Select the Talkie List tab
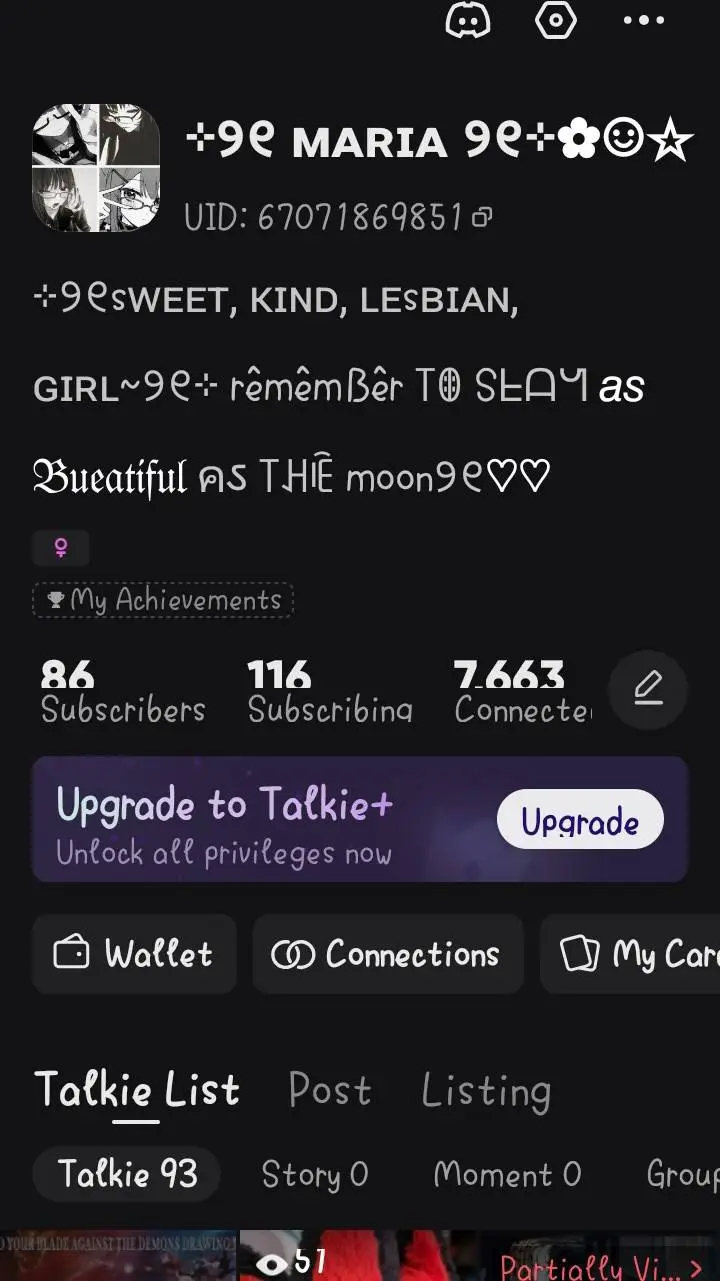The height and width of the screenshot is (1281, 720). click(x=136, y=1090)
